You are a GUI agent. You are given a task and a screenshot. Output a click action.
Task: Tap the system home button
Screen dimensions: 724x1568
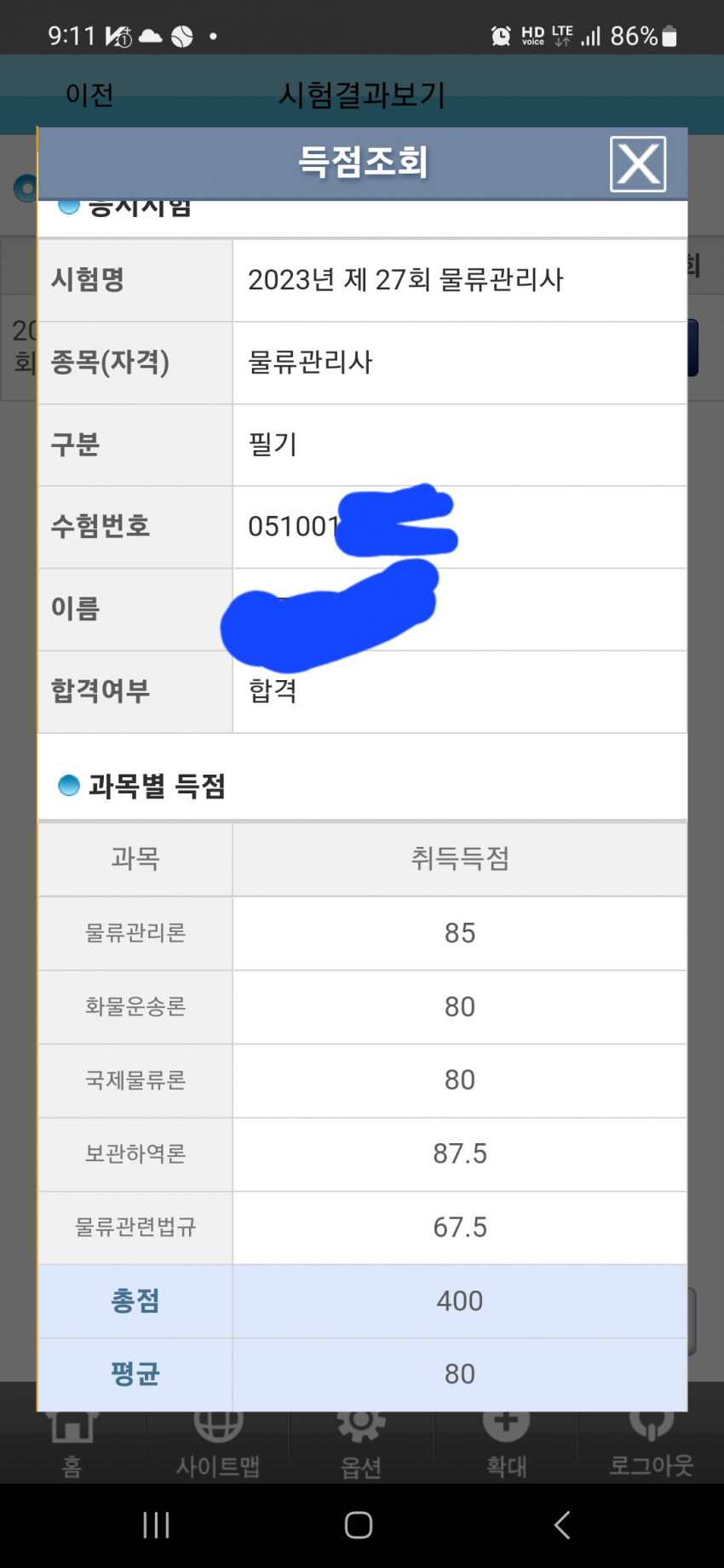[x=359, y=1525]
